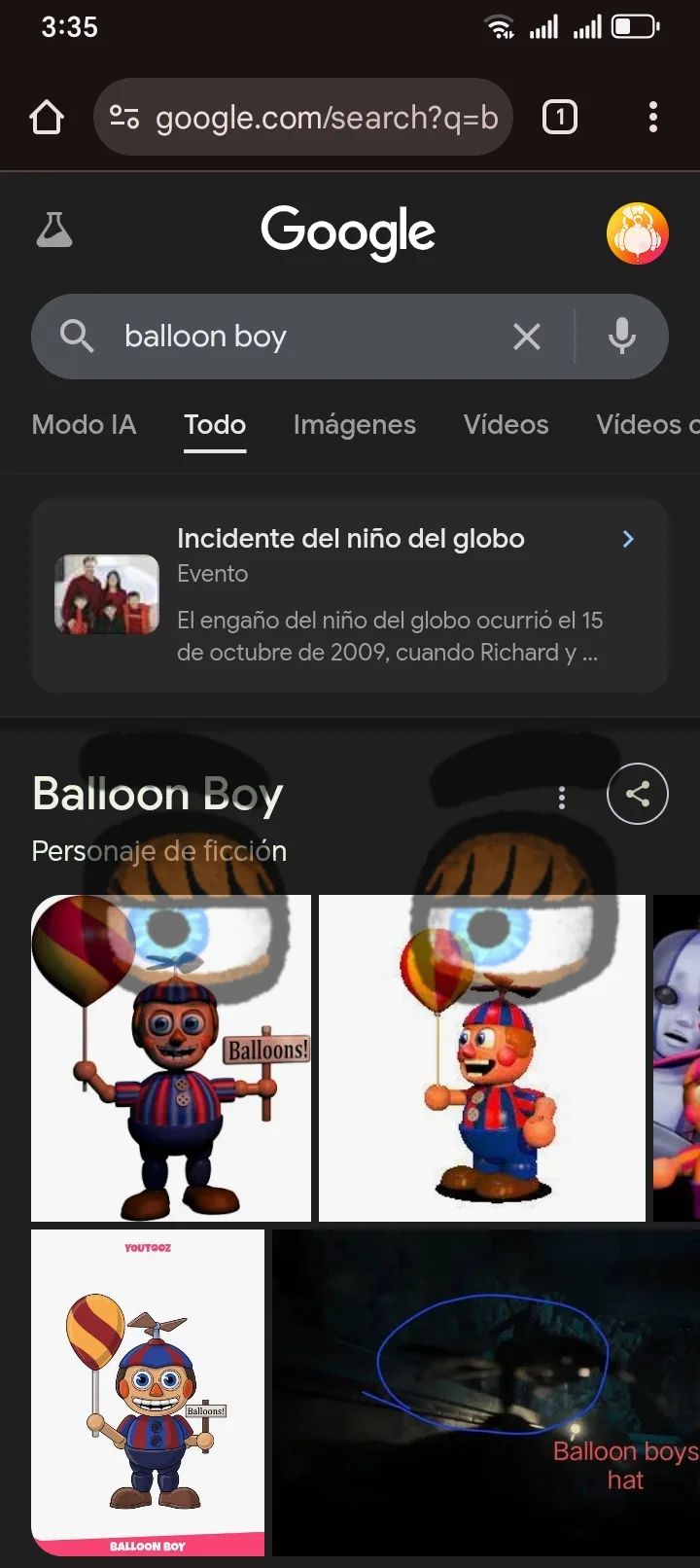This screenshot has width=700, height=1568.
Task: Open the Incidente del niño del globo card
Action: pos(350,594)
